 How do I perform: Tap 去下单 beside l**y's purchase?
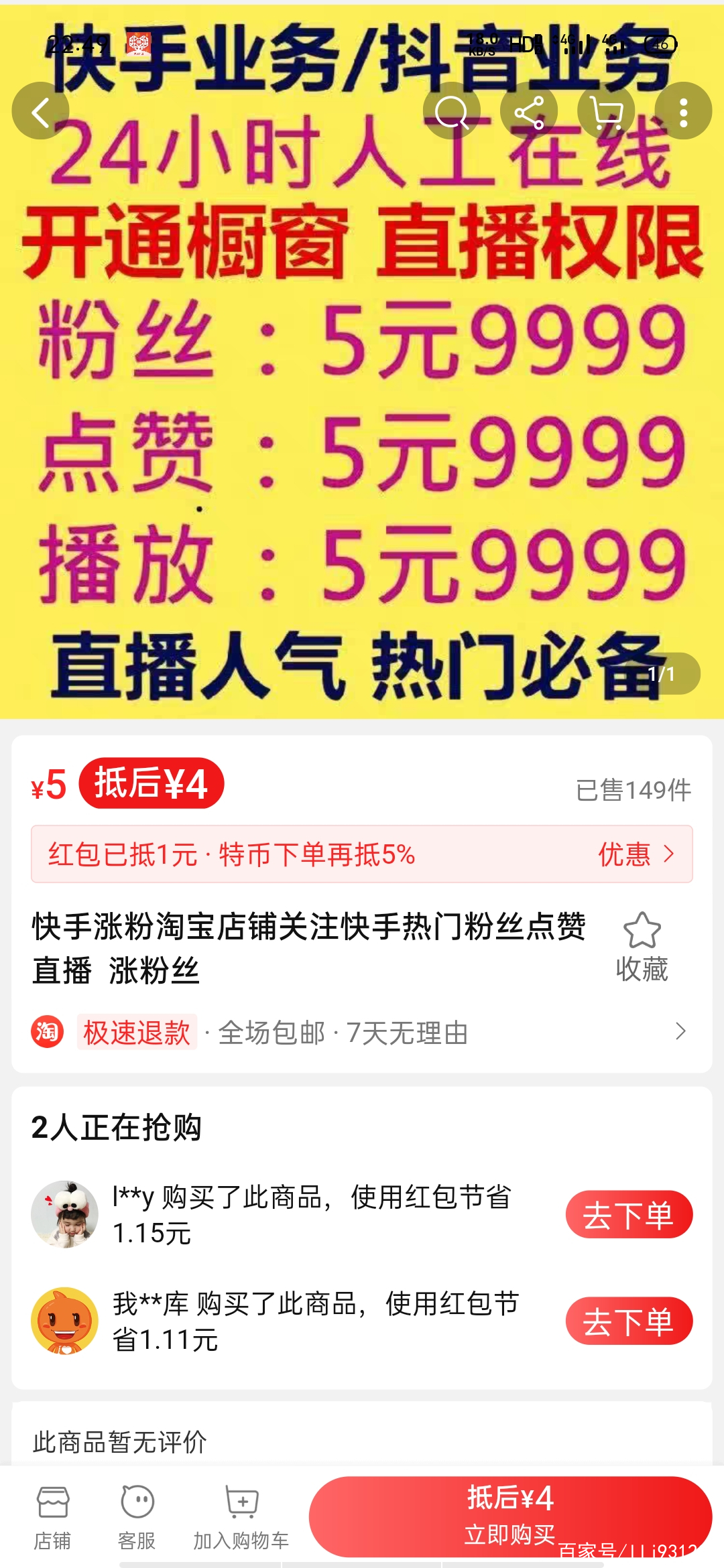(628, 1214)
